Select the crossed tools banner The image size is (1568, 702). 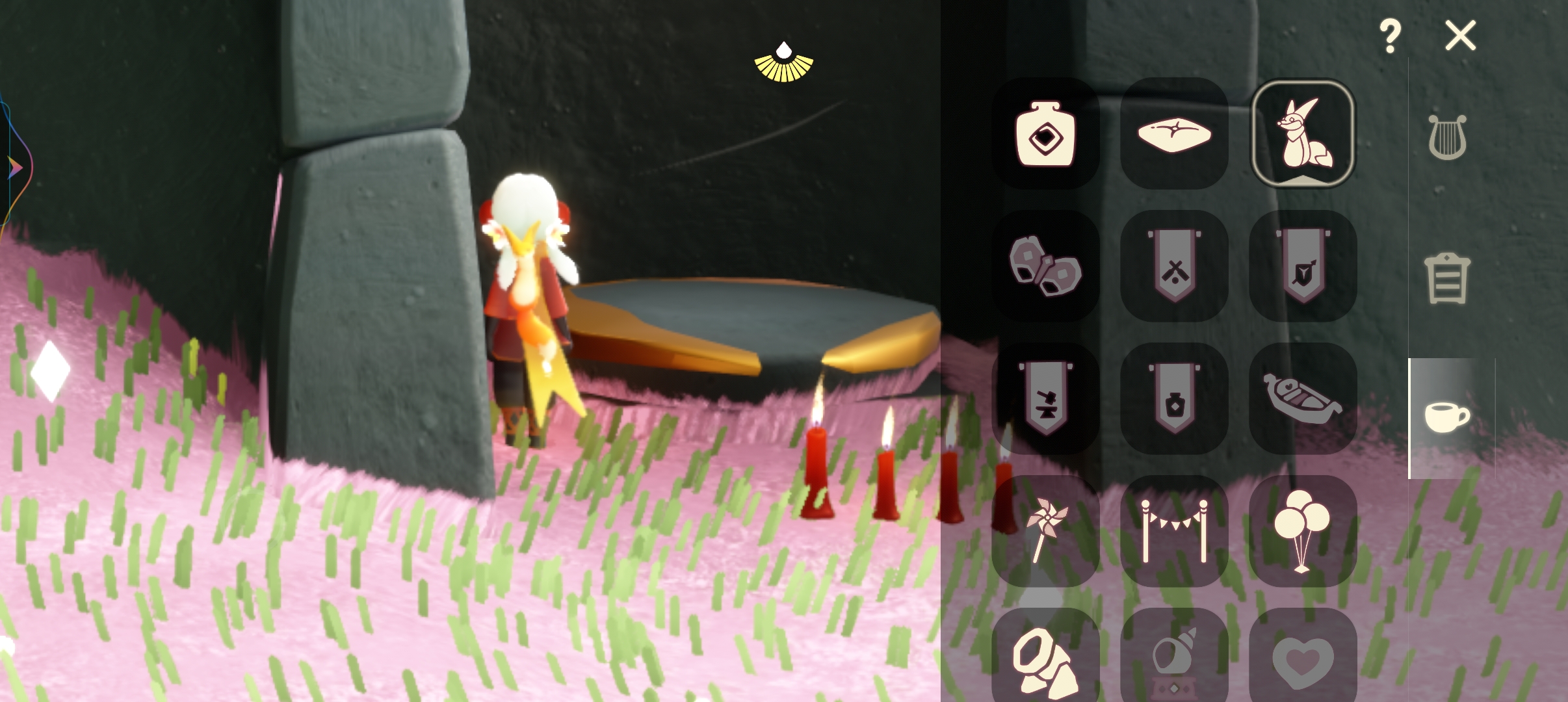[1174, 266]
